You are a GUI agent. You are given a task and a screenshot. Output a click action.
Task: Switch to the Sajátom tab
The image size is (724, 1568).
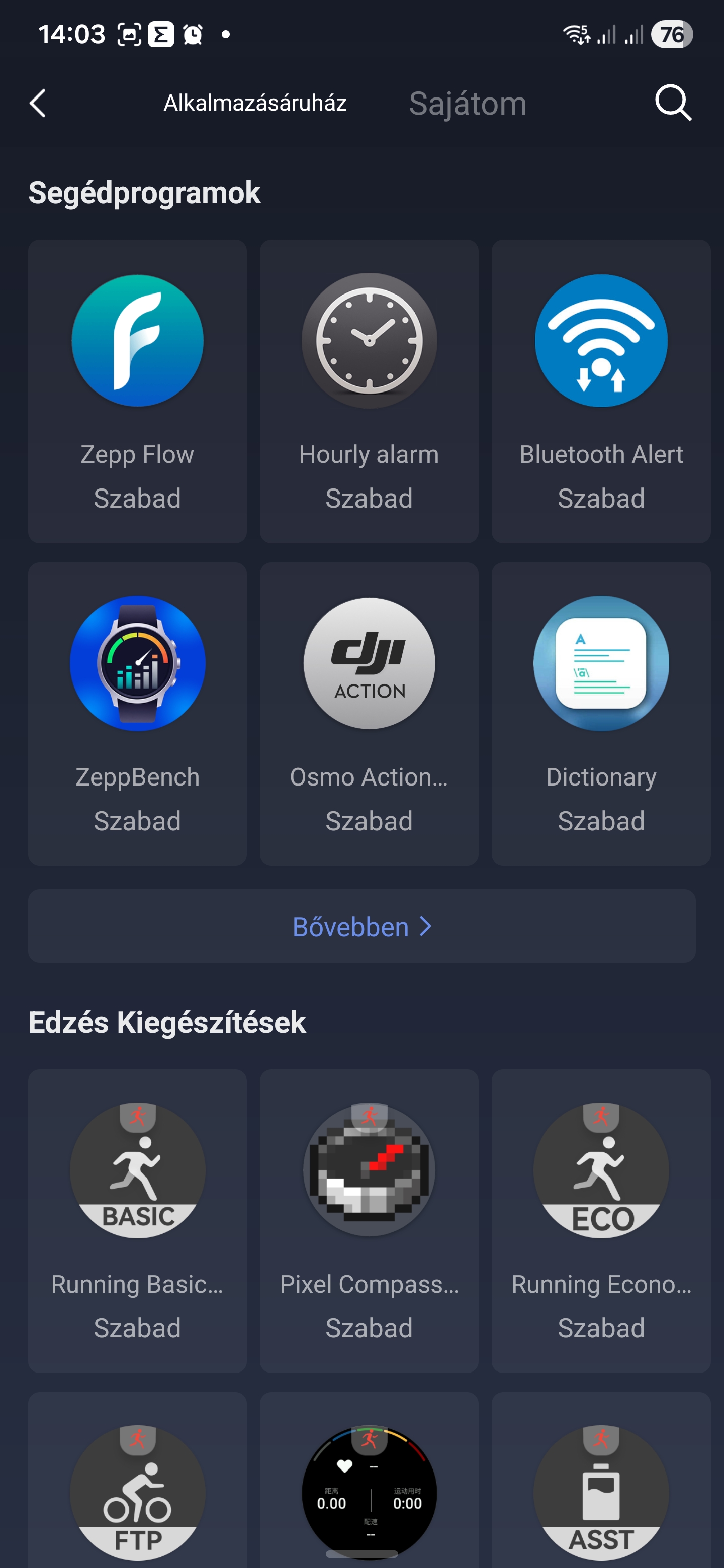point(467,104)
